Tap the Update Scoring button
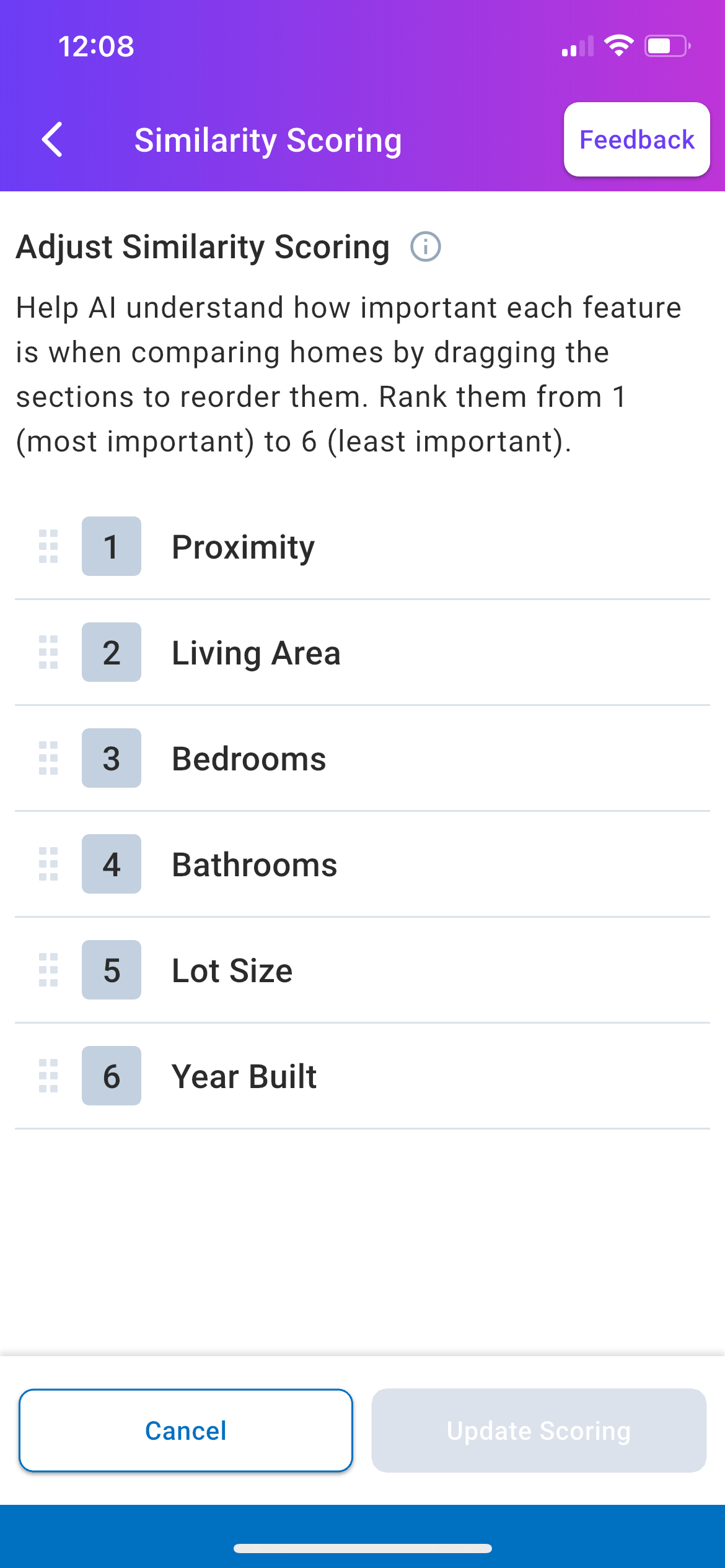This screenshot has height=1568, width=725. [x=538, y=1431]
